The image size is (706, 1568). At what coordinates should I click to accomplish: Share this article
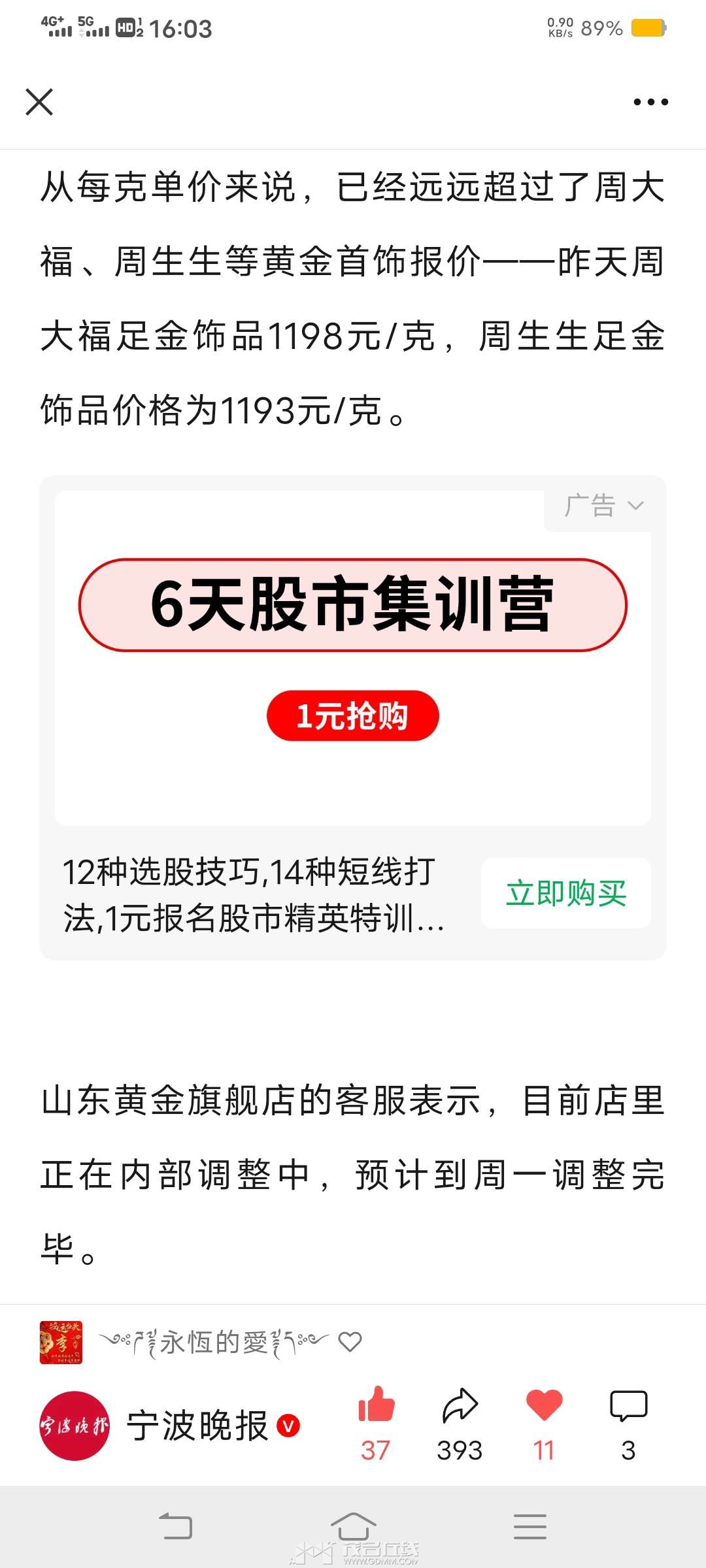click(460, 1405)
